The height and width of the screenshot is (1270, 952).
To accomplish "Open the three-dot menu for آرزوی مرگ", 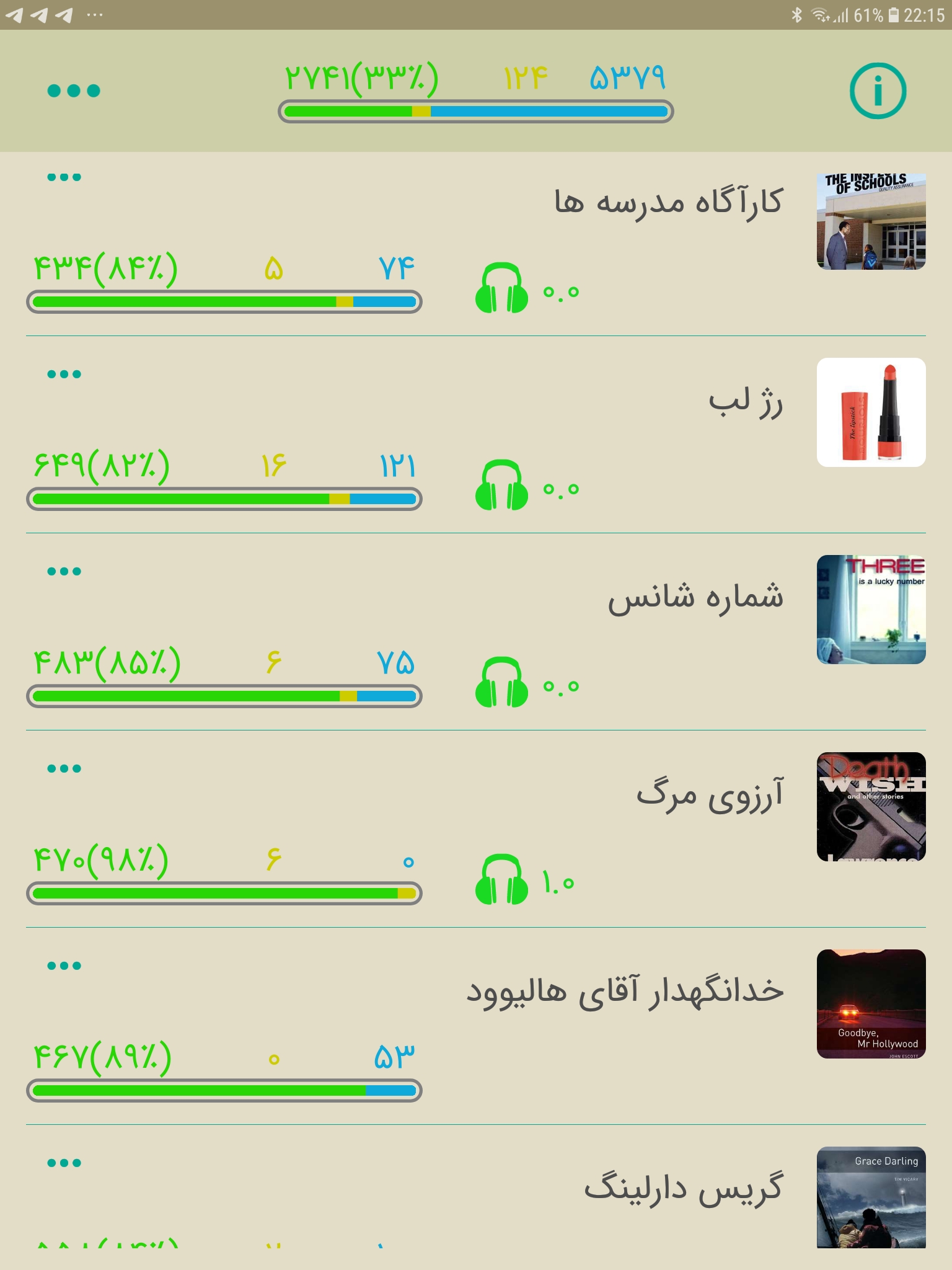I will (x=64, y=769).
